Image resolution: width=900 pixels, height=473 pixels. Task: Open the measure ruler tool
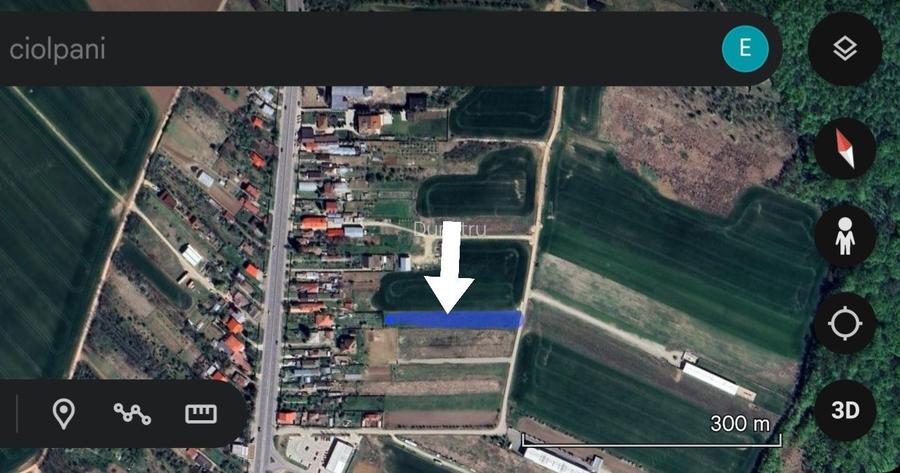click(201, 413)
